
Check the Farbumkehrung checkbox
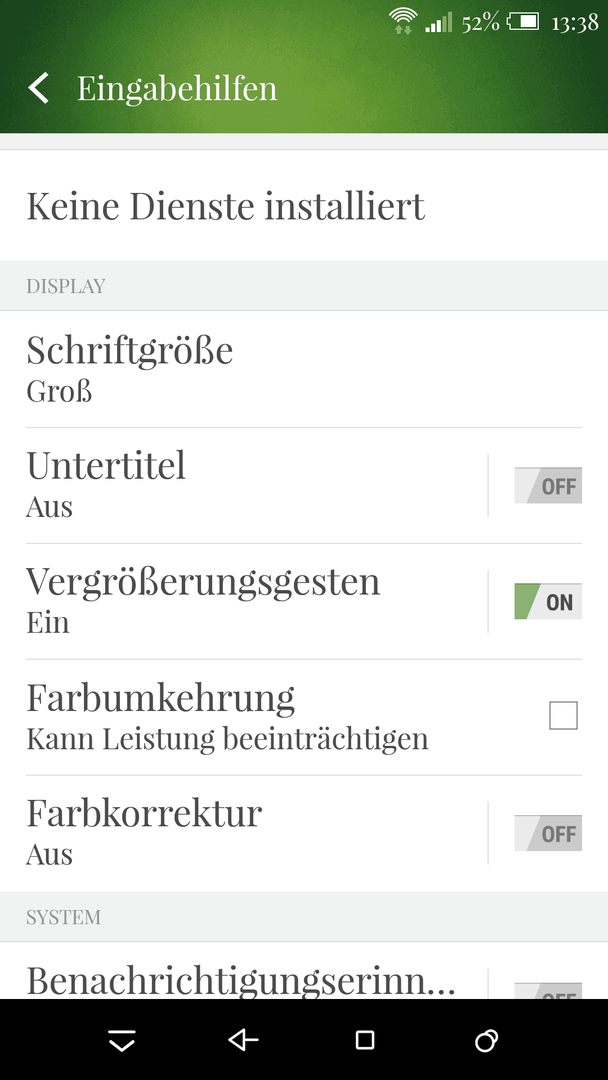pos(563,716)
